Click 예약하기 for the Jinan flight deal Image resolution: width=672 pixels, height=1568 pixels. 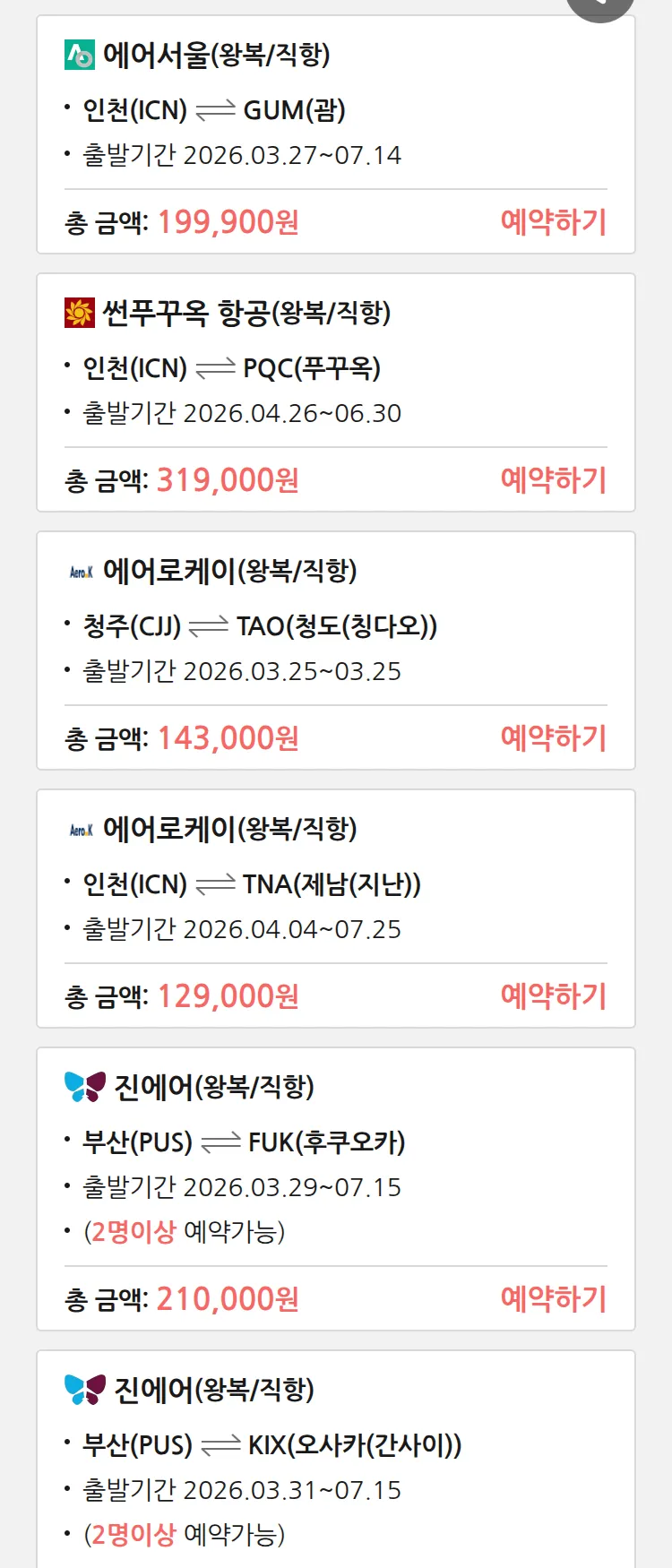click(554, 995)
